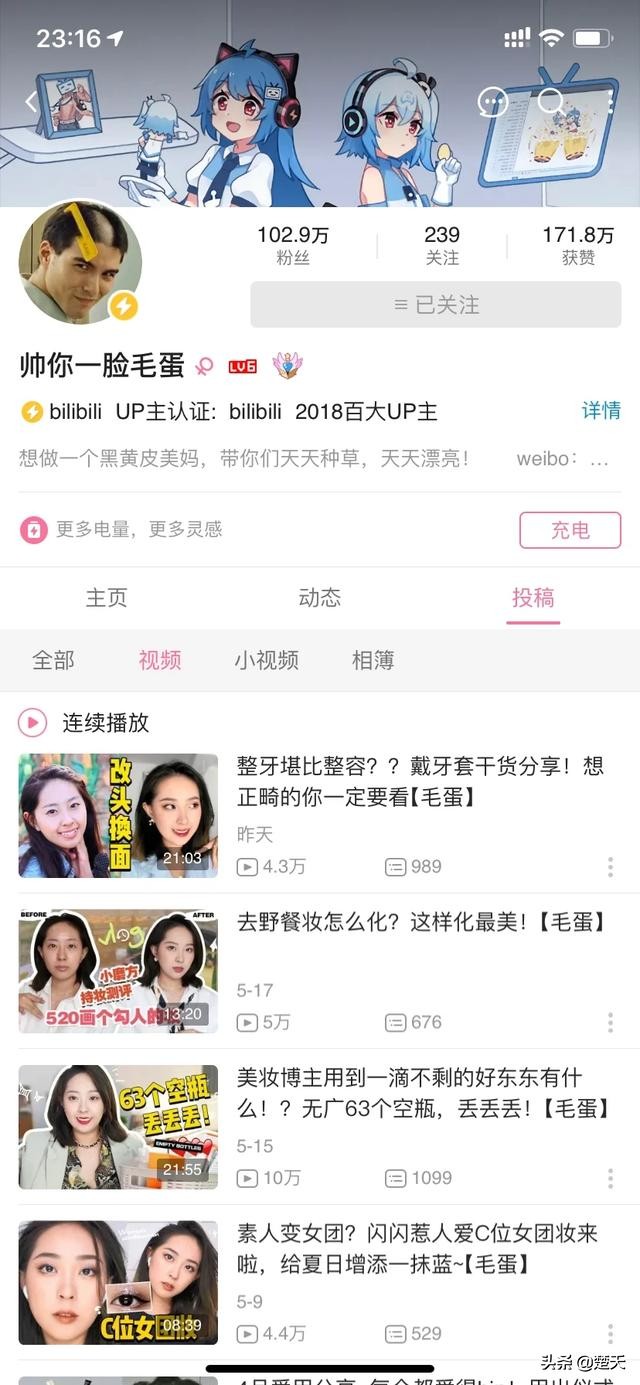Image resolution: width=640 pixels, height=1385 pixels.
Task: Select the 视频 filter
Action: click(x=160, y=660)
